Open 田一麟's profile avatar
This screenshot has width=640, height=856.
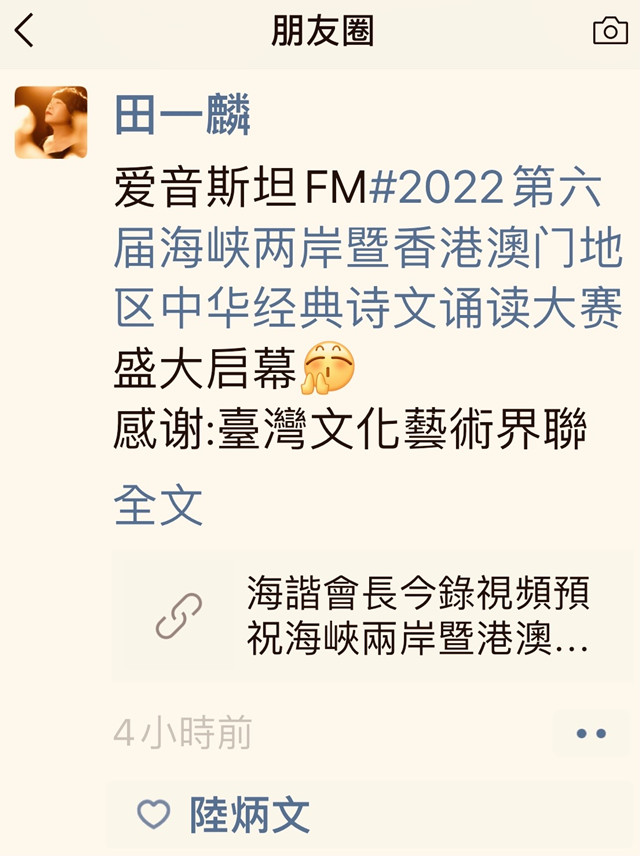pos(50,122)
